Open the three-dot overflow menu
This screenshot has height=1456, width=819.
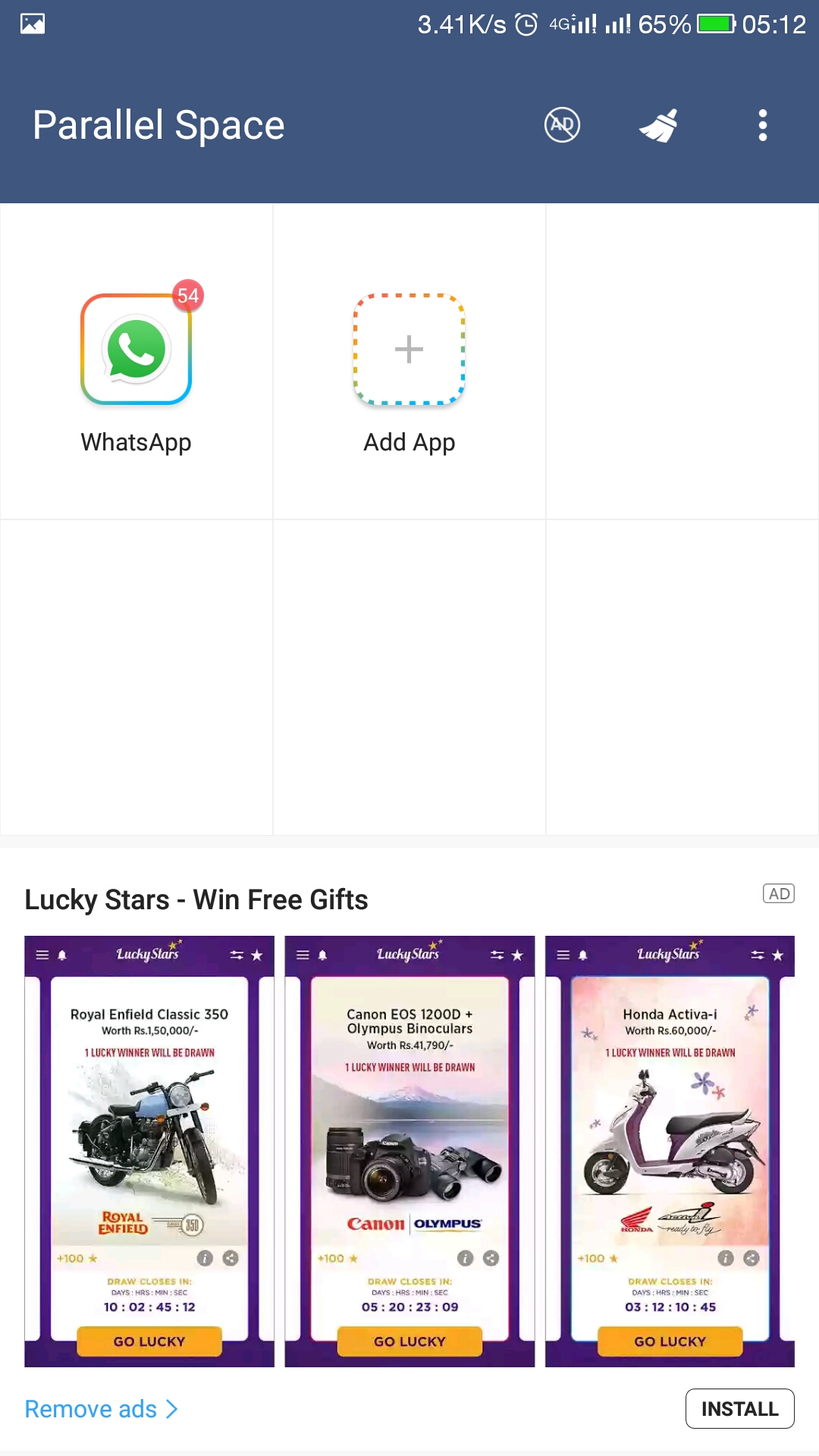pyautogui.click(x=762, y=125)
